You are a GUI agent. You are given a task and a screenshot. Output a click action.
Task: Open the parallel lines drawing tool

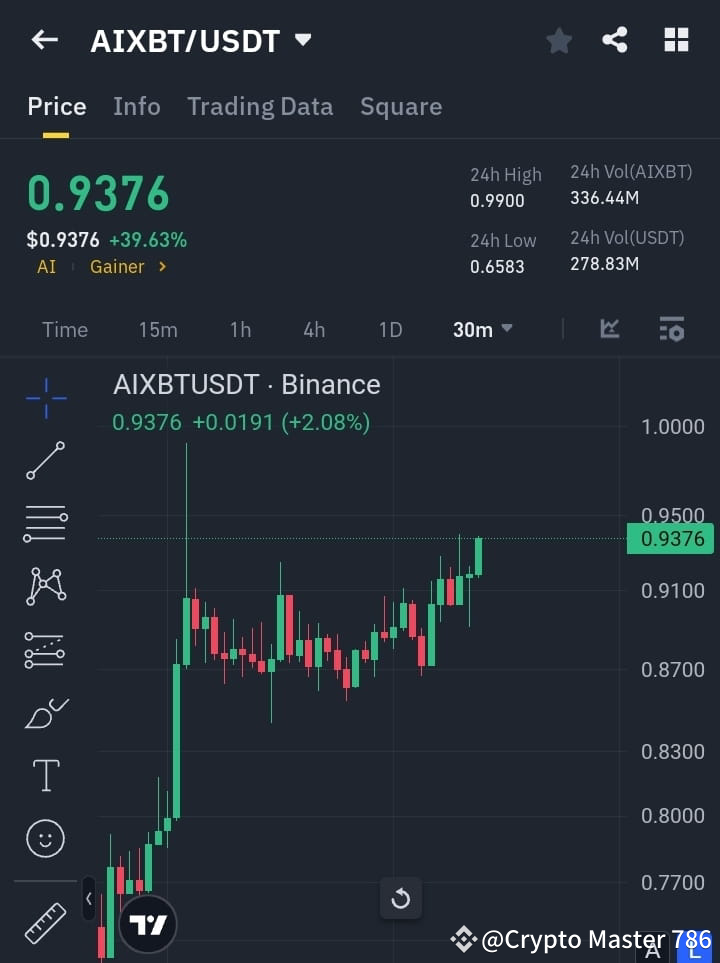coord(45,524)
